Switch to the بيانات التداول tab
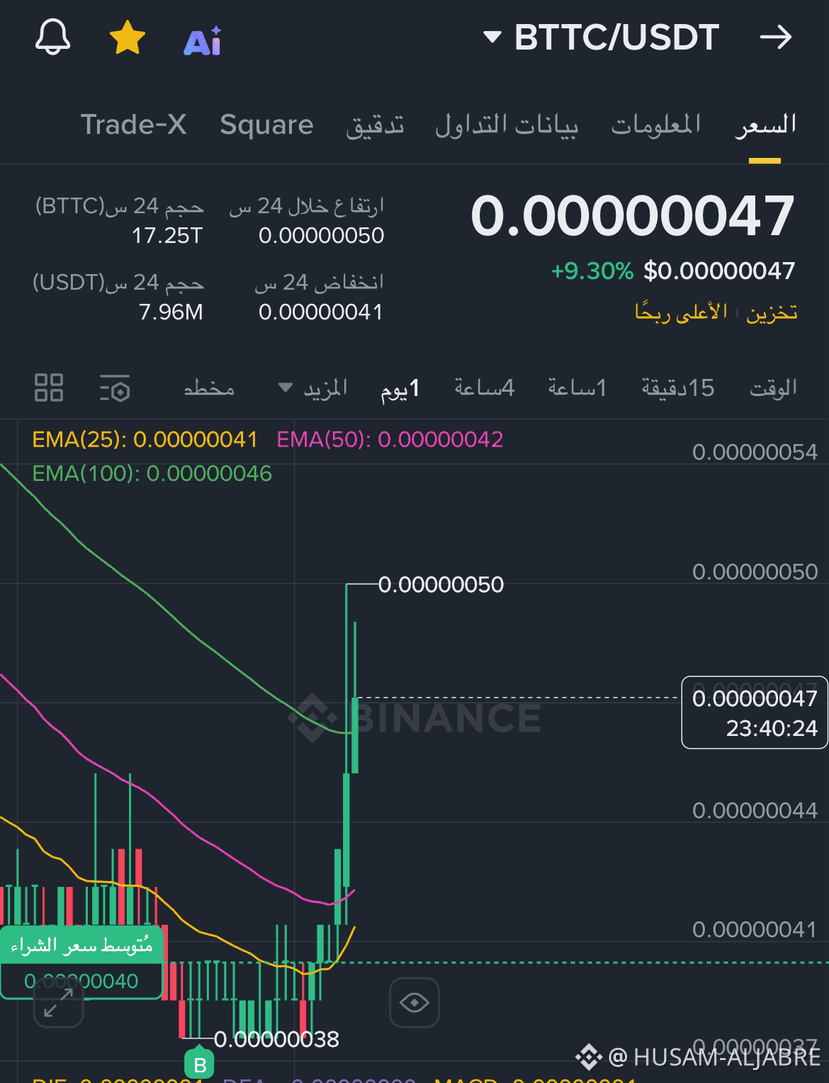The image size is (829, 1083). pyautogui.click(x=506, y=124)
